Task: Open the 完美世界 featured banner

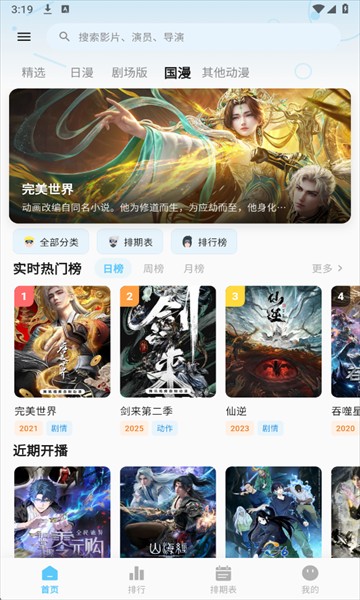Action: 180,156
